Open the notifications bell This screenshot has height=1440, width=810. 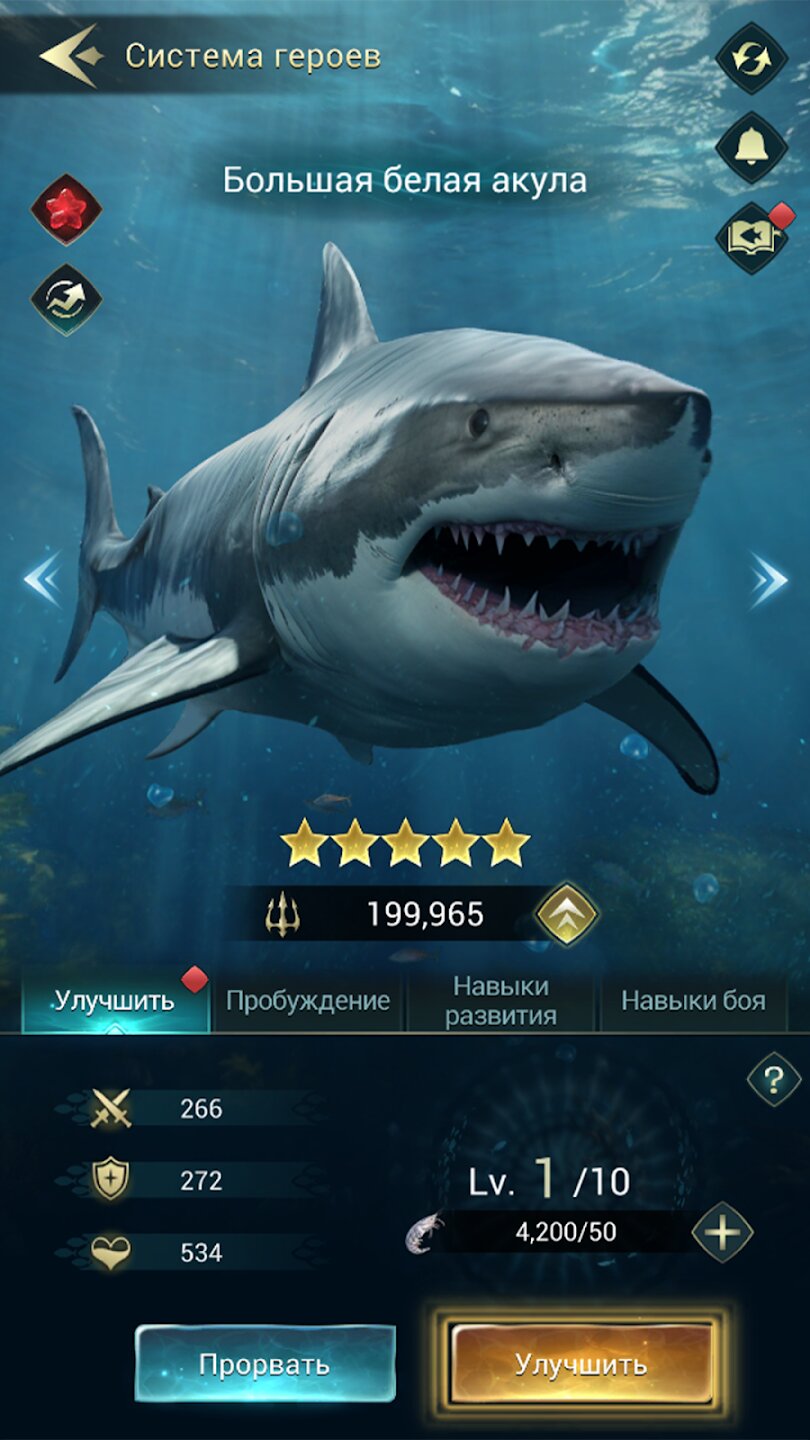752,147
